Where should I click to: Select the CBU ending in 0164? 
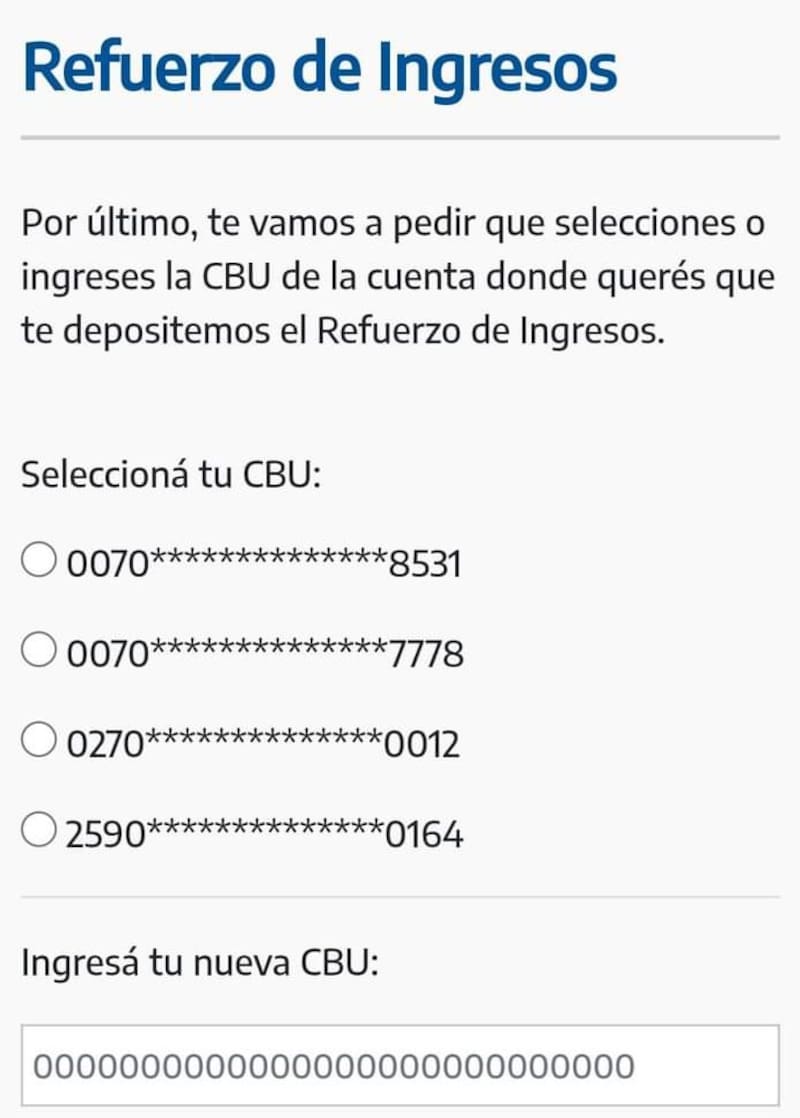point(39,831)
